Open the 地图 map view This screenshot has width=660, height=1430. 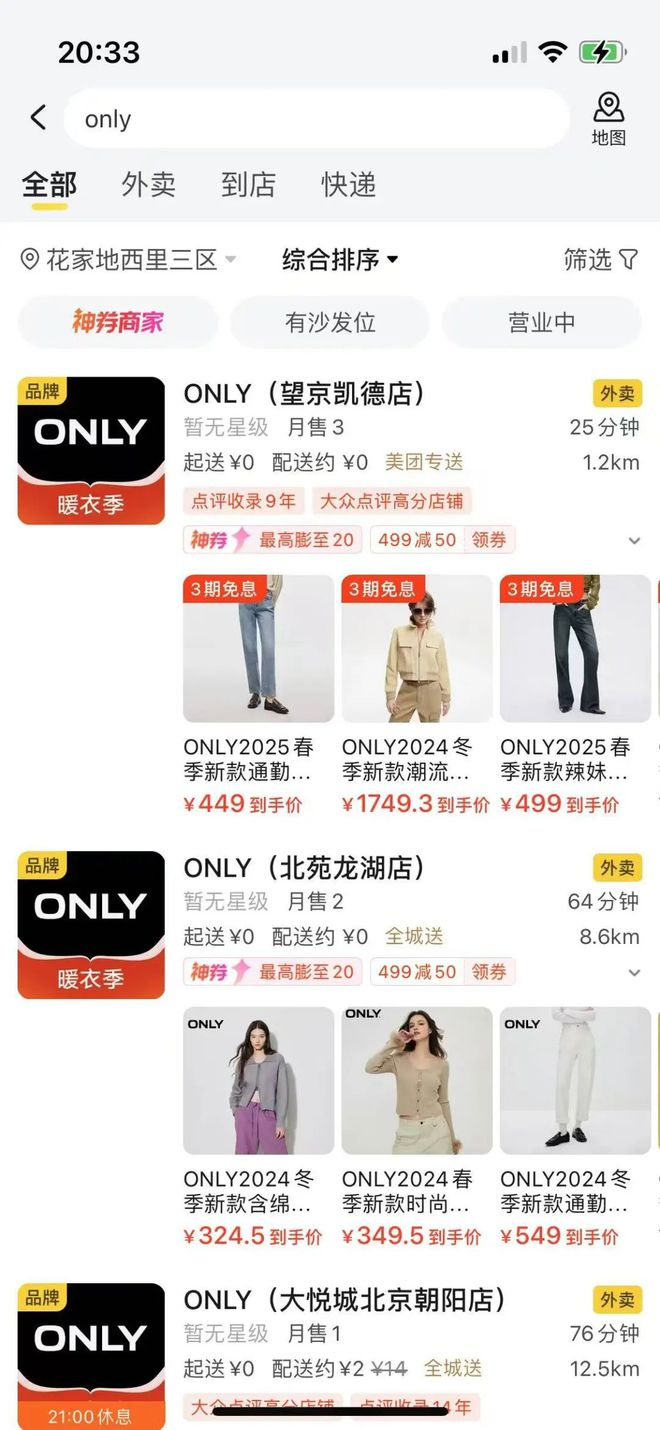tap(608, 119)
